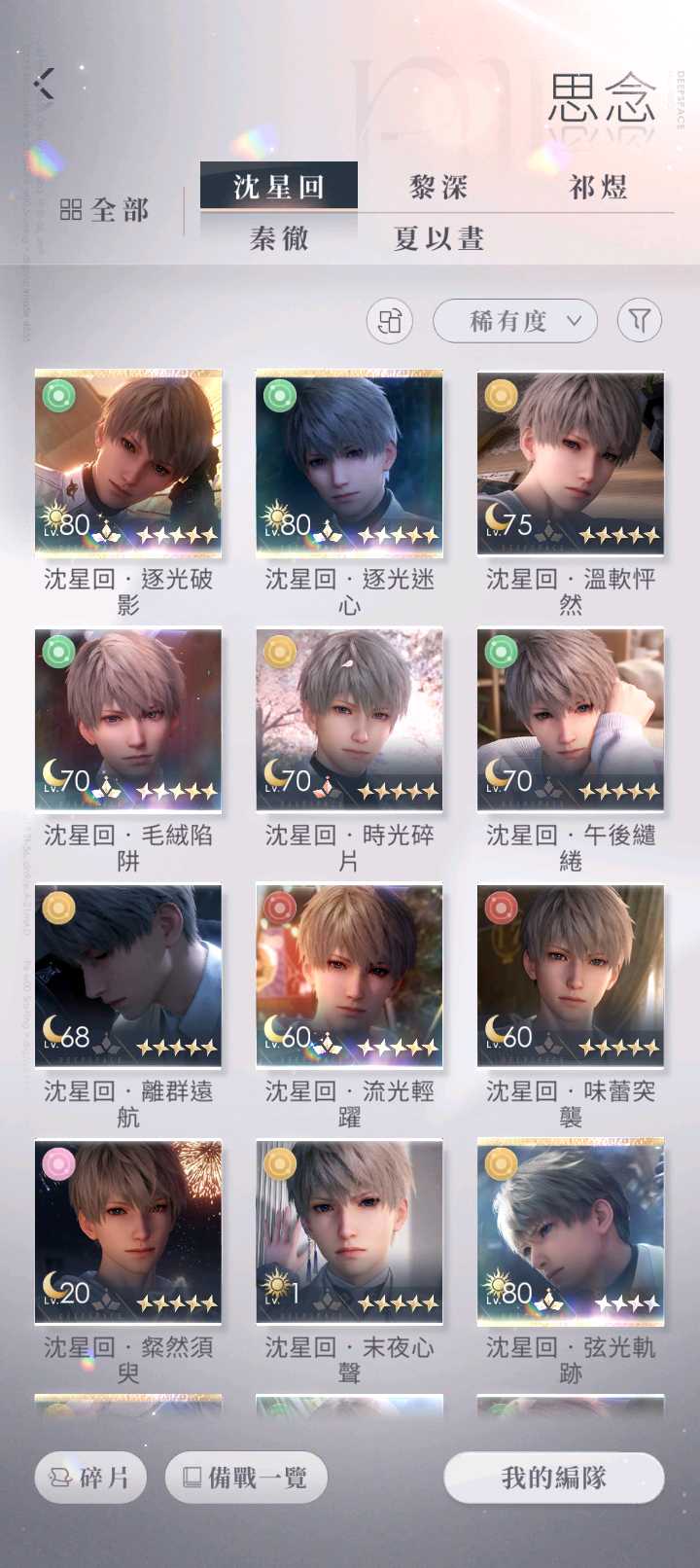Screen dimensions: 700x1568
Task: Open the 沈星回・逐光破影 card
Action: tap(128, 462)
